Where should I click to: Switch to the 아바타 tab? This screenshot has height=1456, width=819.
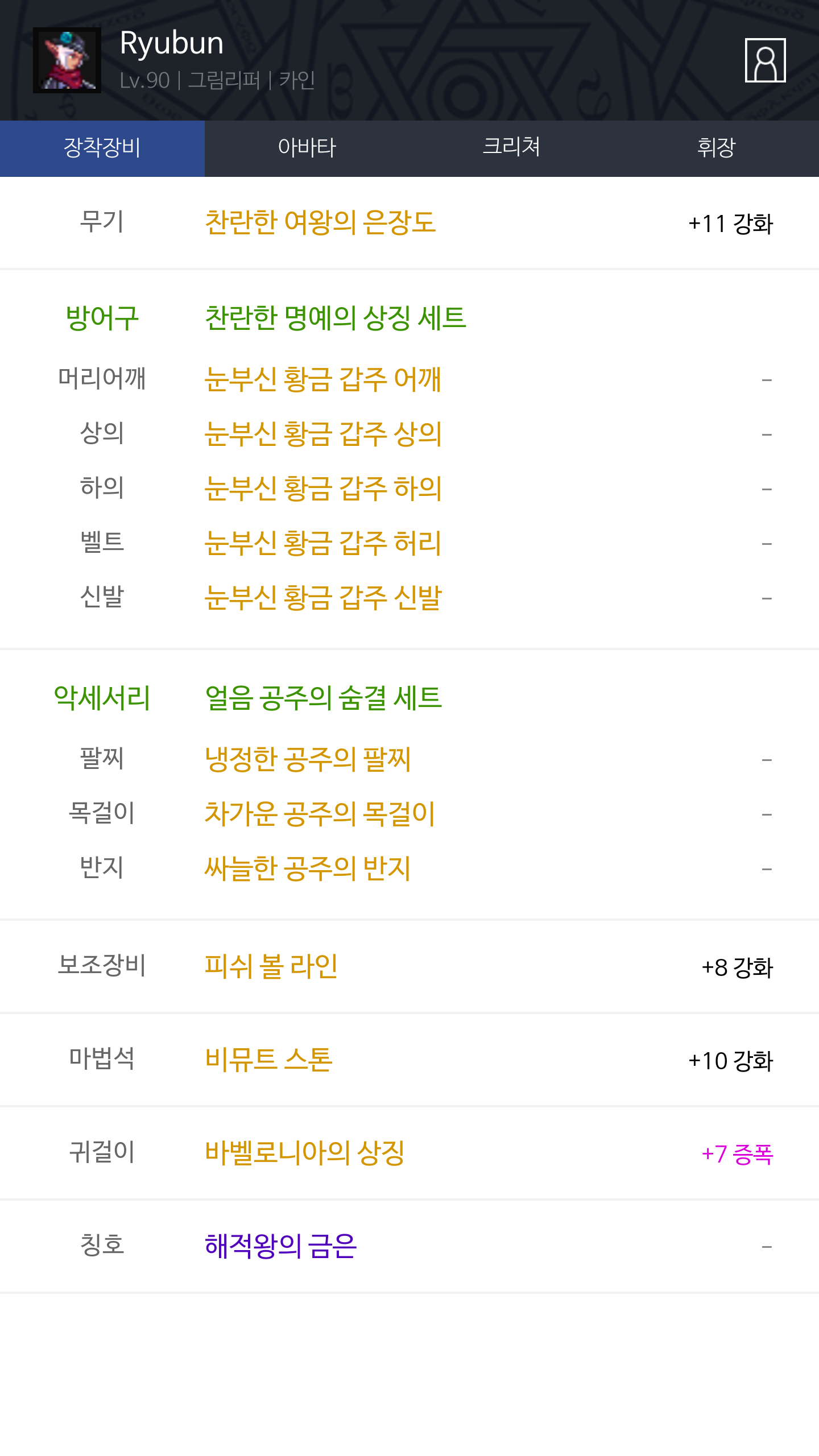click(x=307, y=148)
